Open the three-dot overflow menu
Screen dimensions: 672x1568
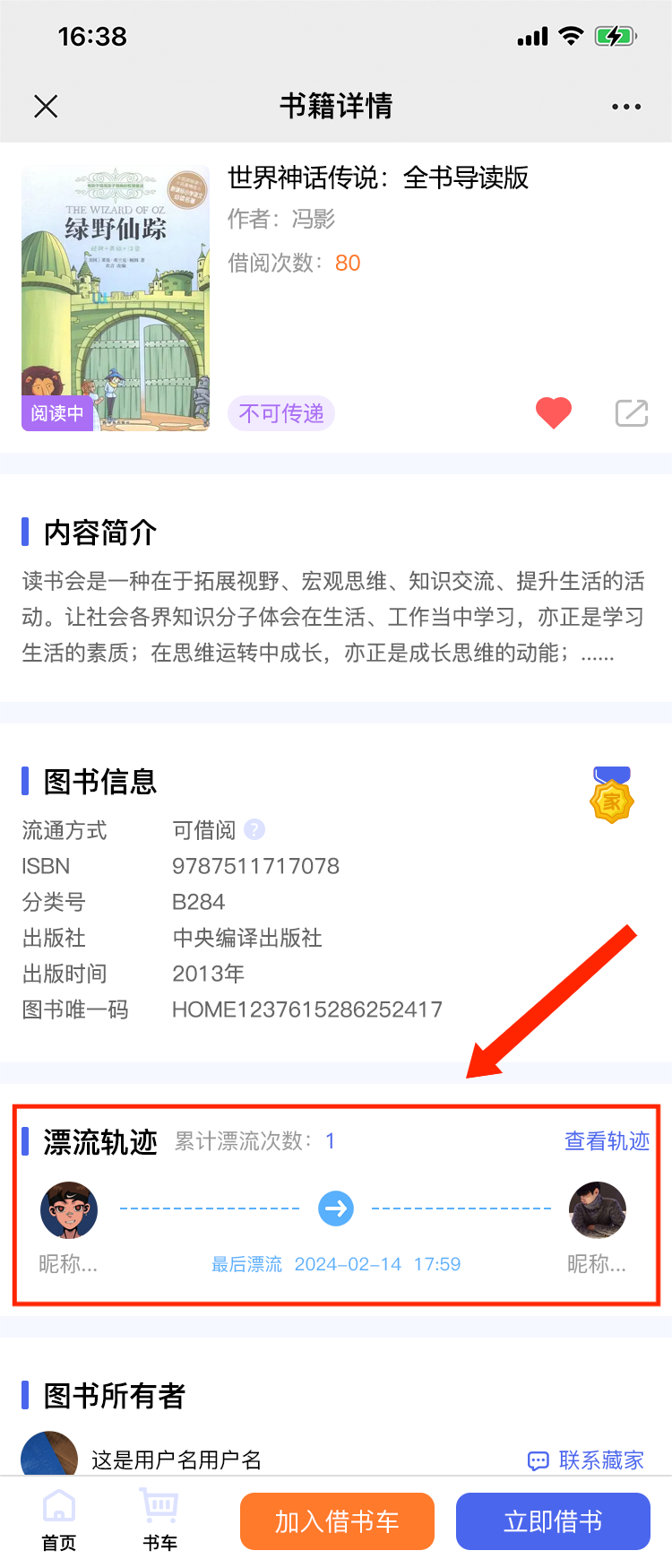tap(625, 107)
